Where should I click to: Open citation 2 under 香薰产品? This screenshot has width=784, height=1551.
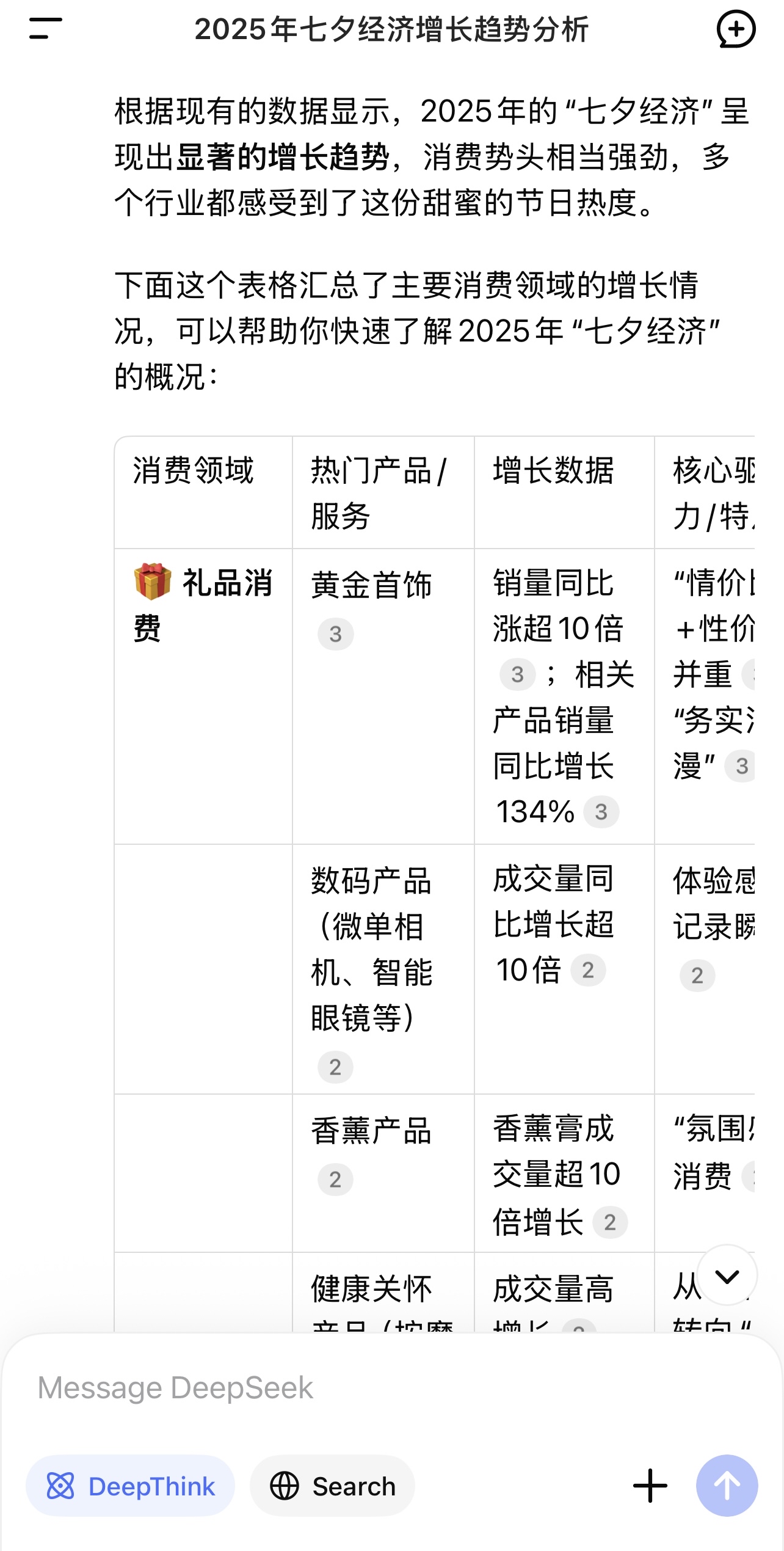(335, 1180)
